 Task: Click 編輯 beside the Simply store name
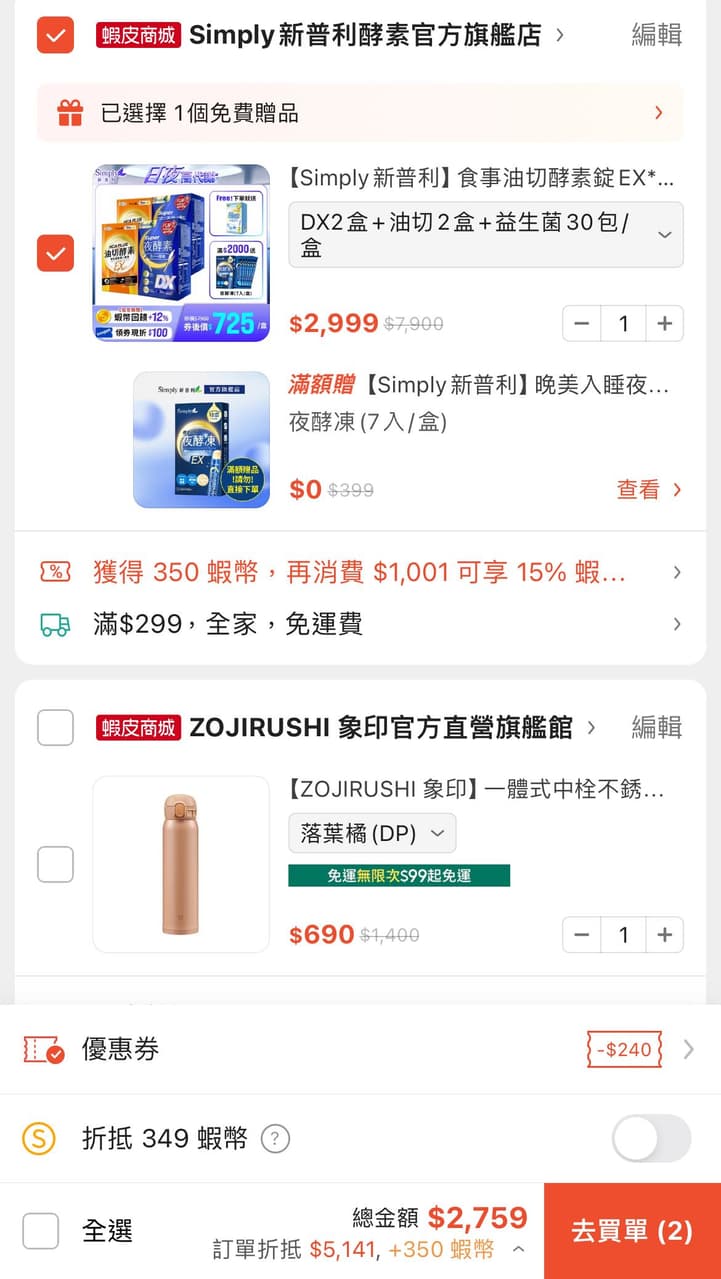tap(655, 35)
